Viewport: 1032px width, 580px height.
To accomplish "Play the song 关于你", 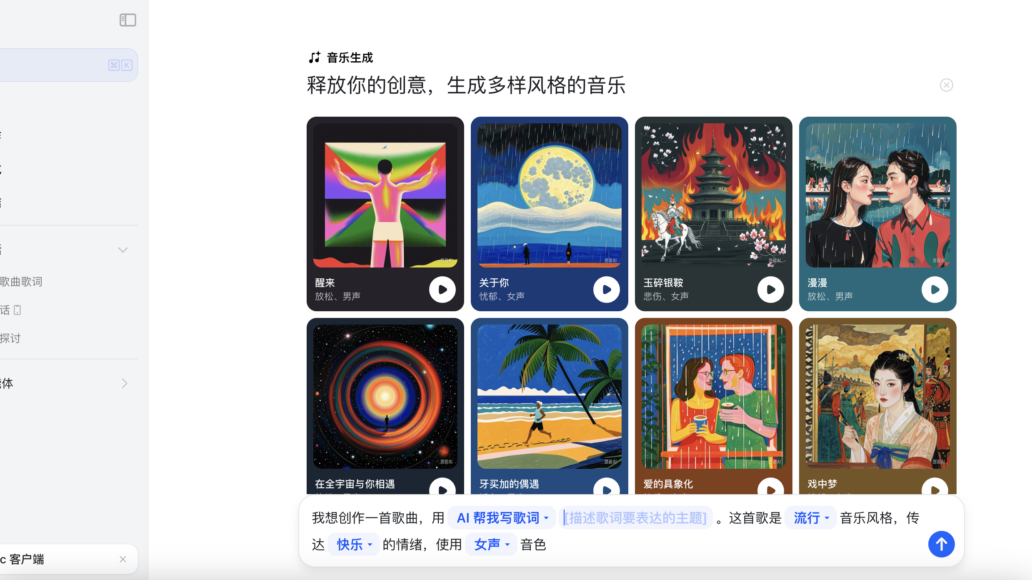I will pyautogui.click(x=606, y=289).
